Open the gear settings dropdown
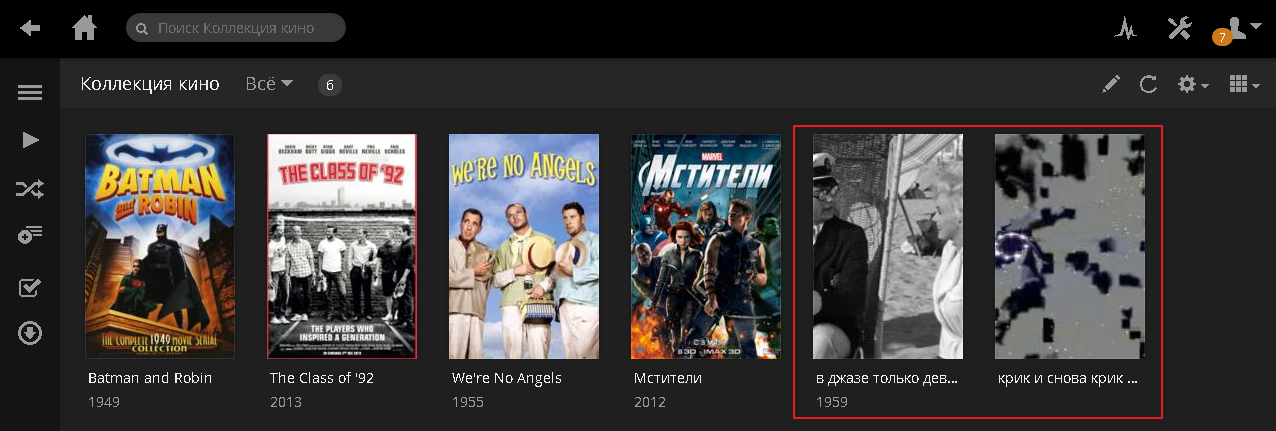 pos(1193,85)
